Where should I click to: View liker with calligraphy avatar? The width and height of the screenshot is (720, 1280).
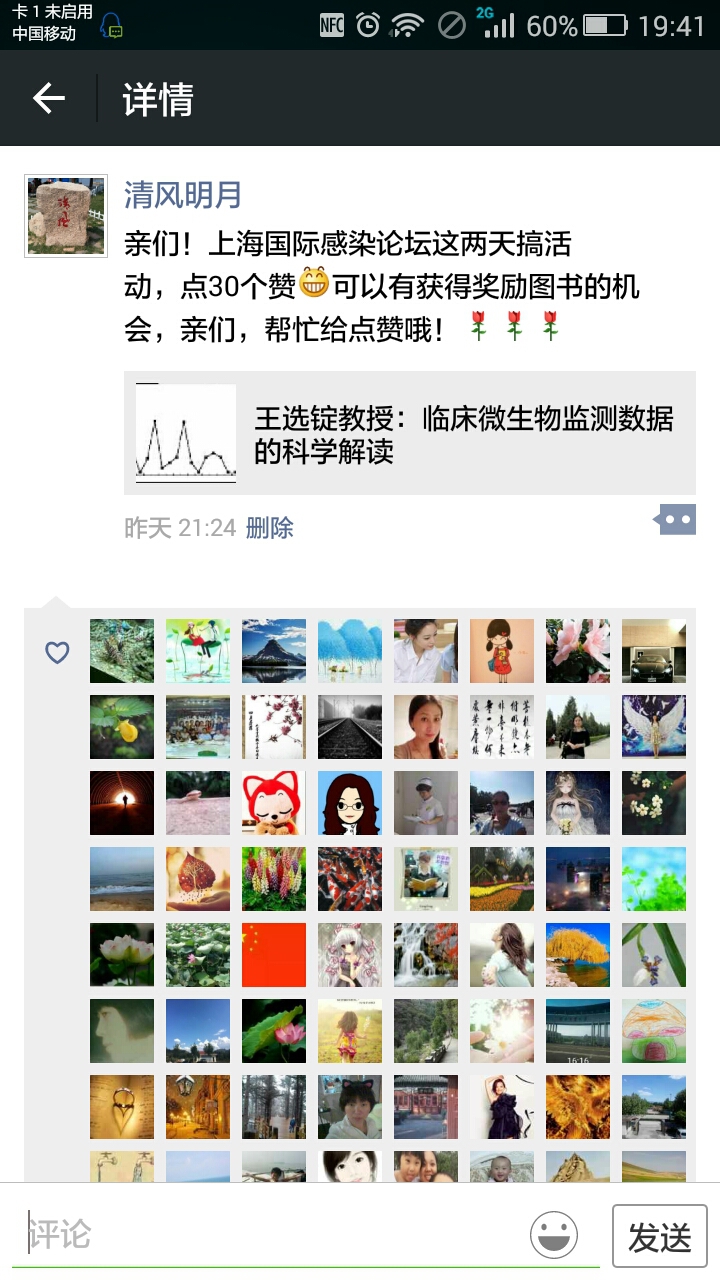[x=502, y=727]
